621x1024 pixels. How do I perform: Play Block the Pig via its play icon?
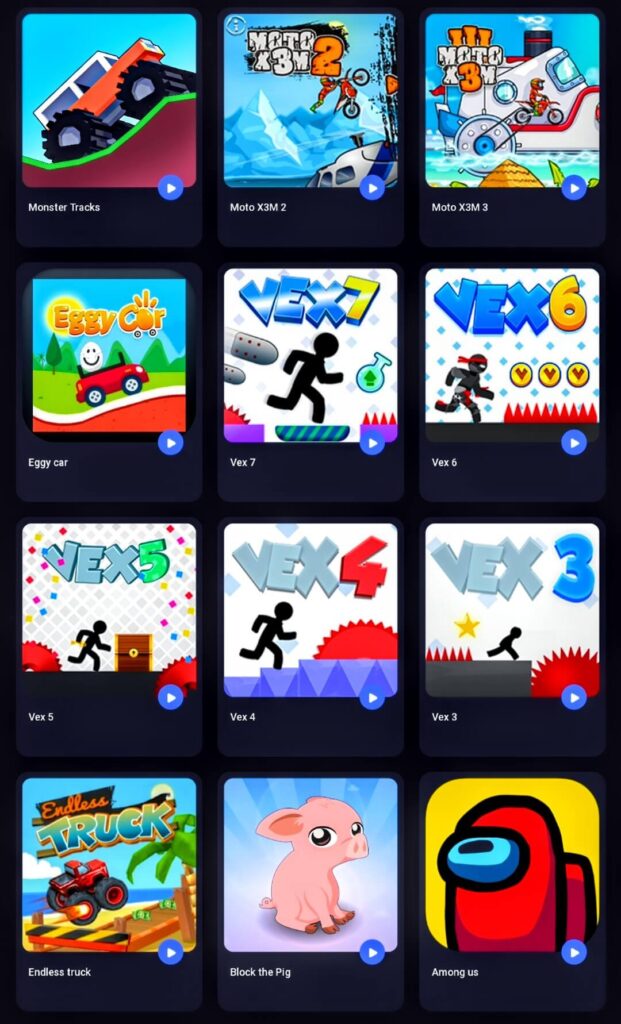click(x=372, y=952)
